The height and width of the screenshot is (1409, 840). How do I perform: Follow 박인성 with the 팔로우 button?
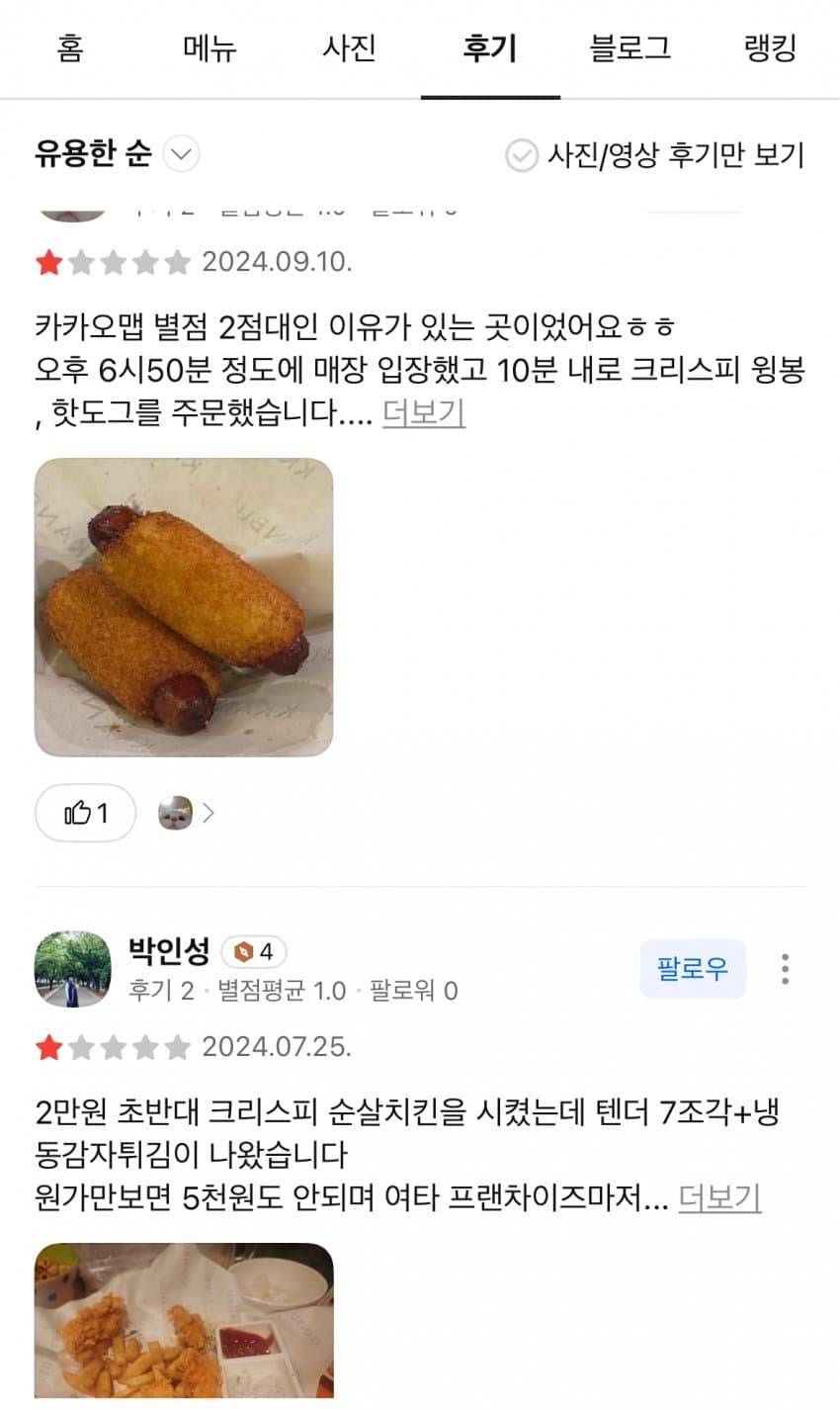[692, 968]
